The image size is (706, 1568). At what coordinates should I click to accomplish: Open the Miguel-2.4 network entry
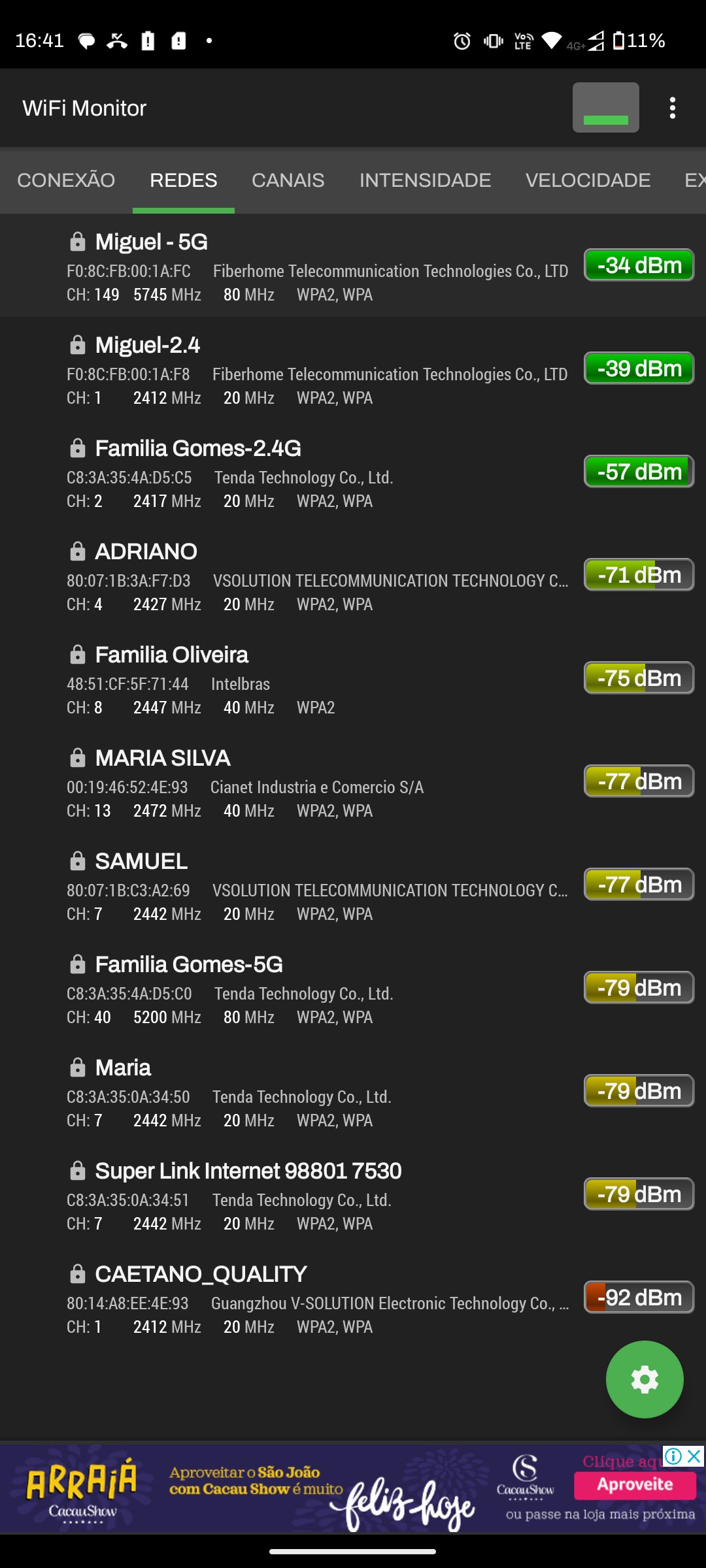[x=314, y=370]
